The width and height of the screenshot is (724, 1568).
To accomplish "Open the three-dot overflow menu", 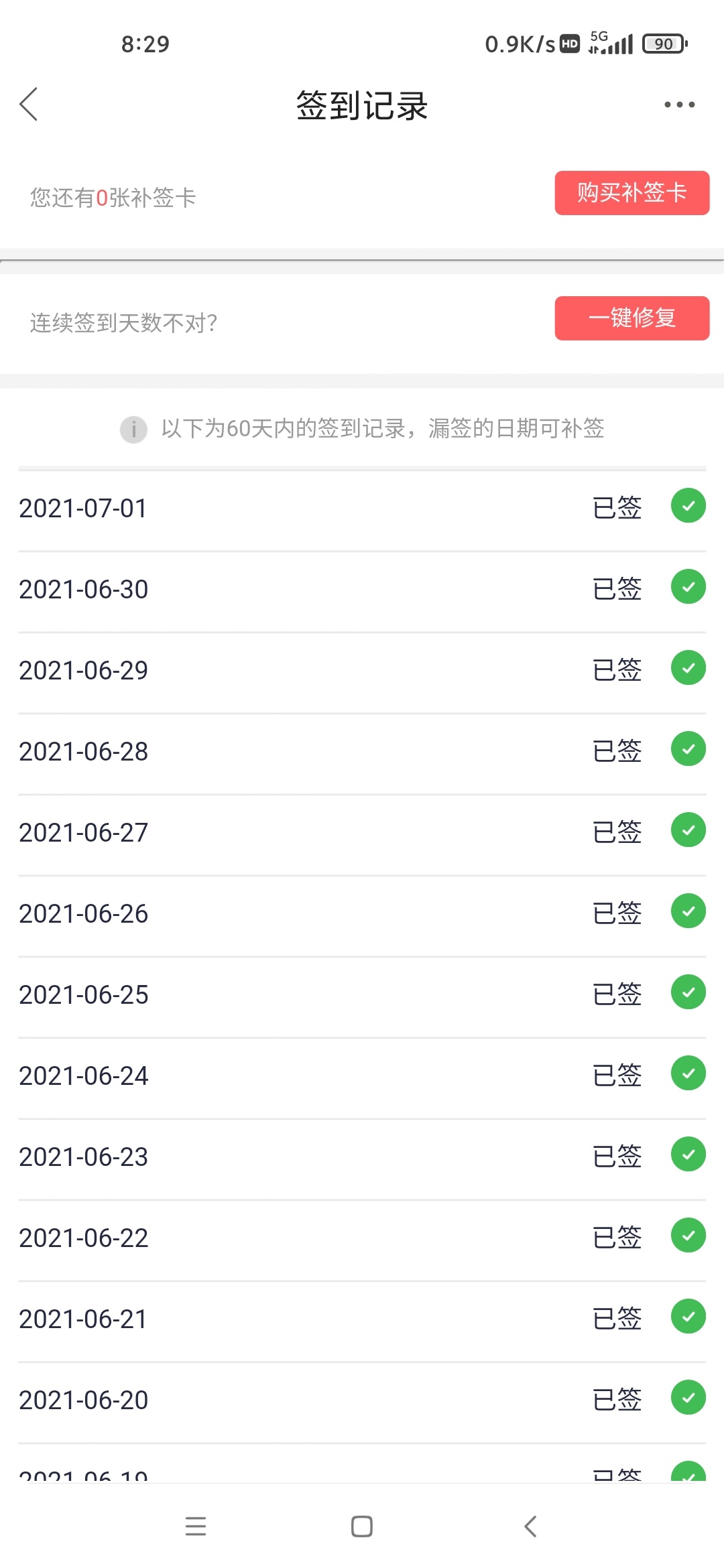I will (679, 105).
